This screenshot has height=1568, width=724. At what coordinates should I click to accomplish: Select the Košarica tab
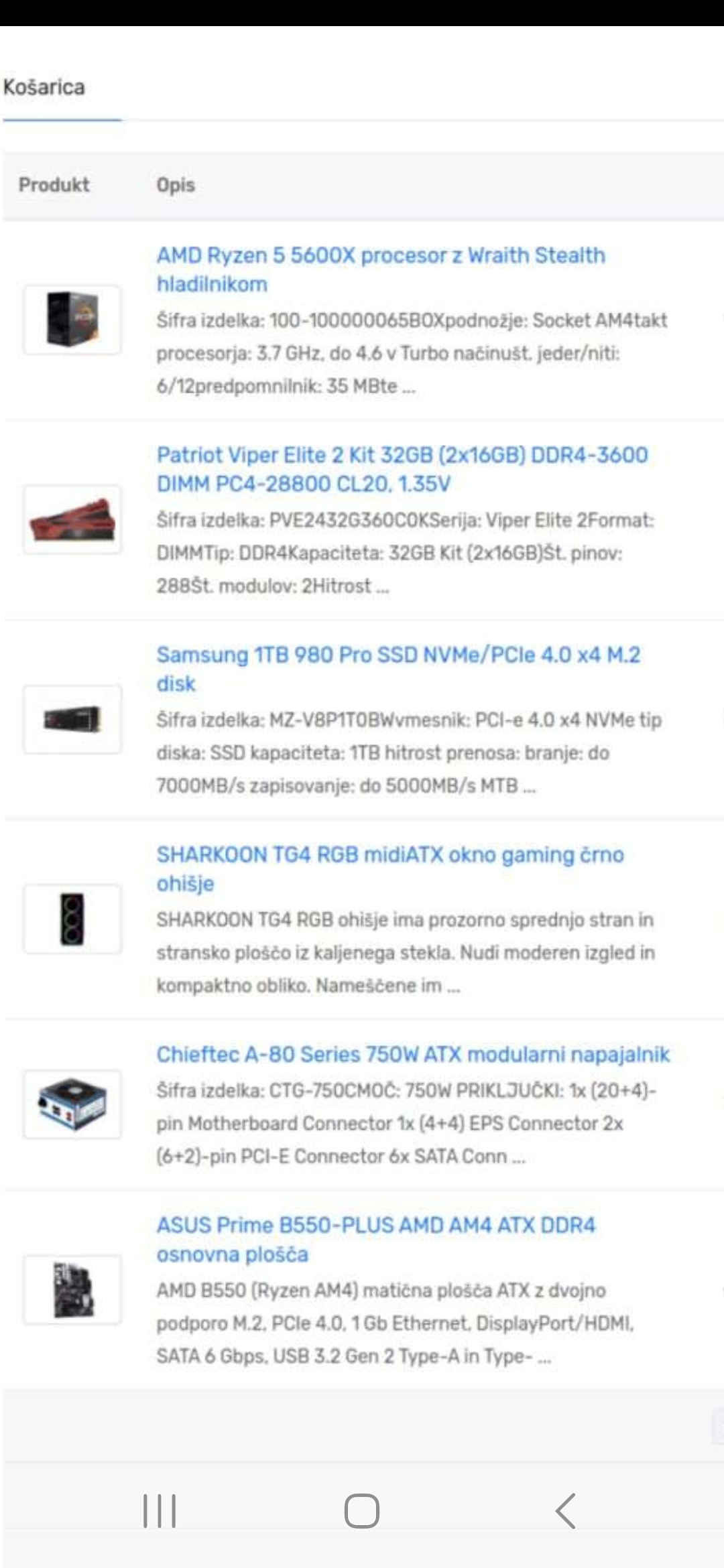click(x=44, y=88)
